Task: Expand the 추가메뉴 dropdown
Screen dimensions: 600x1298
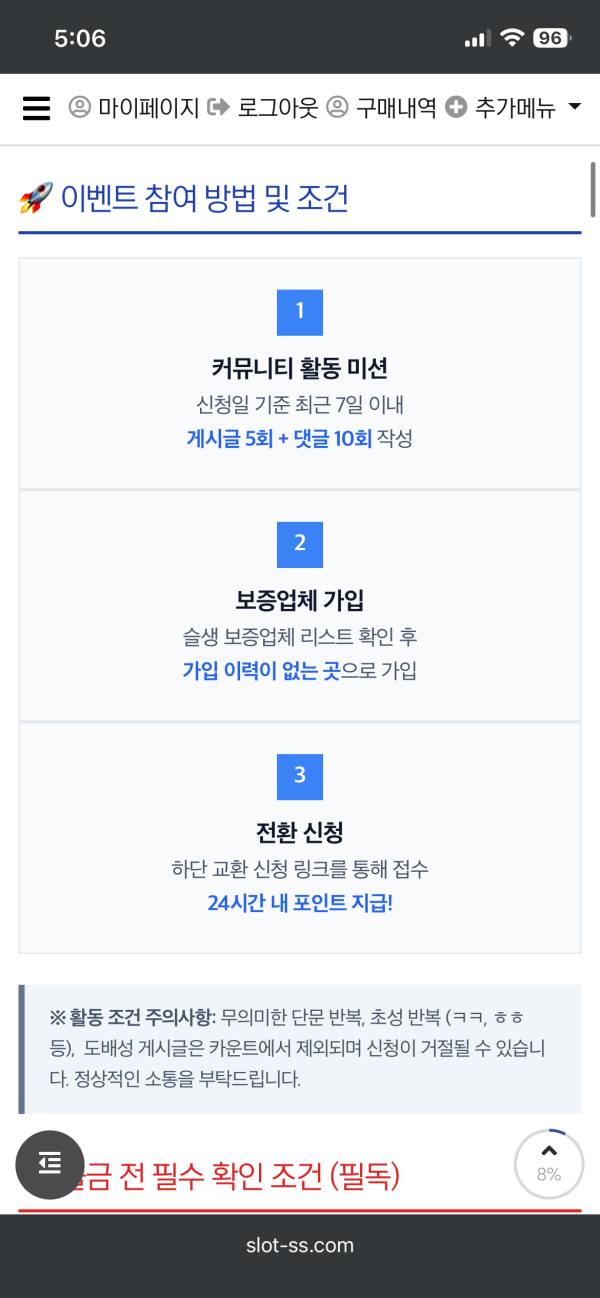Action: pos(514,108)
